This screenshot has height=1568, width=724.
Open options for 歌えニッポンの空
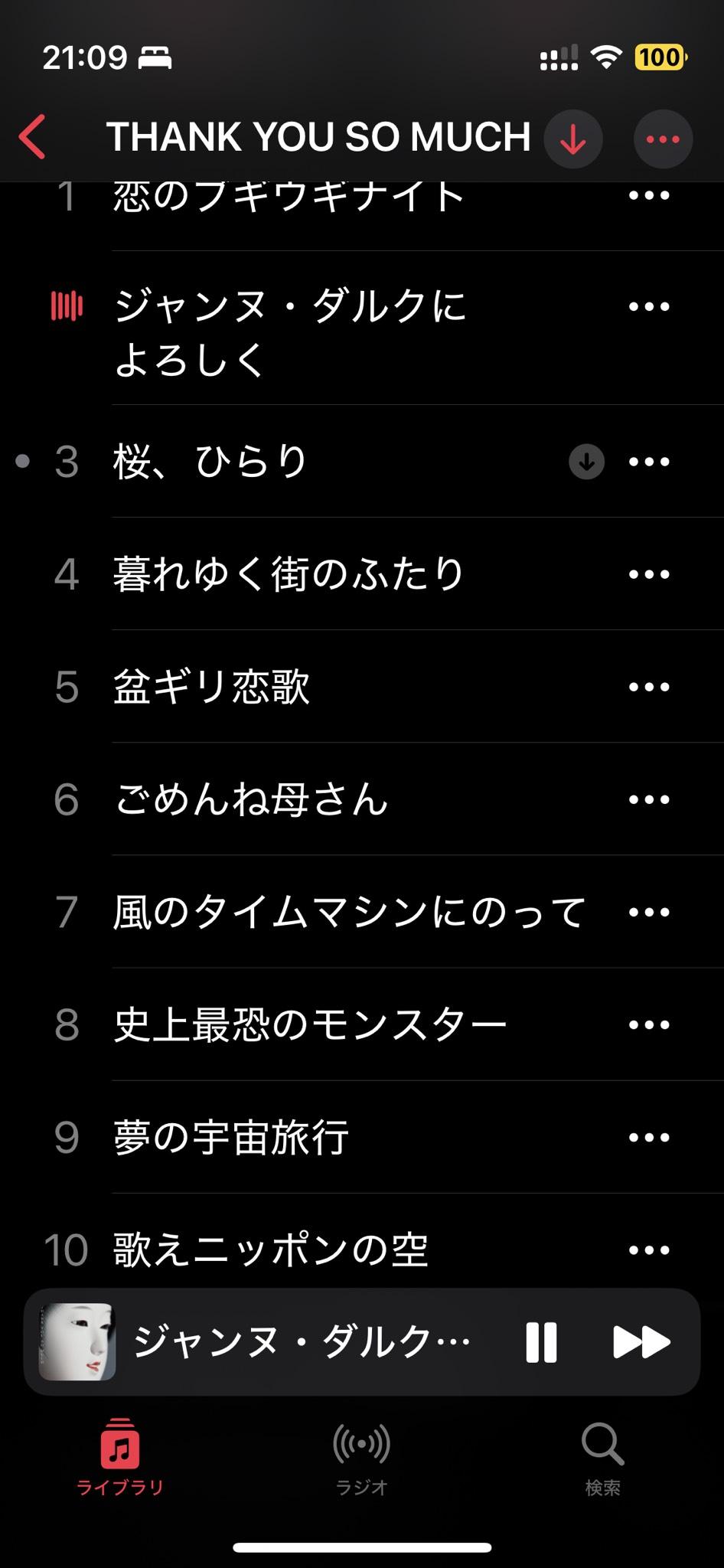pos(649,1250)
